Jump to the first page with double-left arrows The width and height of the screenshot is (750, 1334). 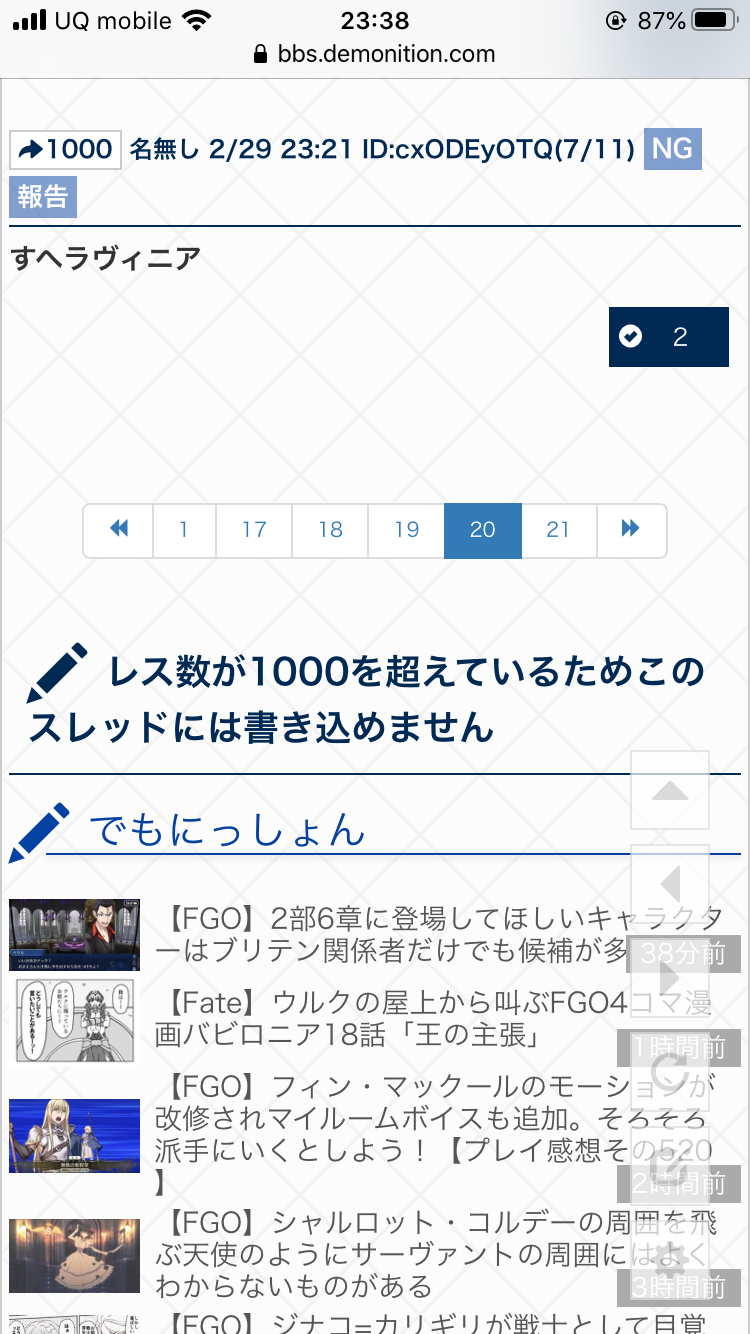coord(119,530)
